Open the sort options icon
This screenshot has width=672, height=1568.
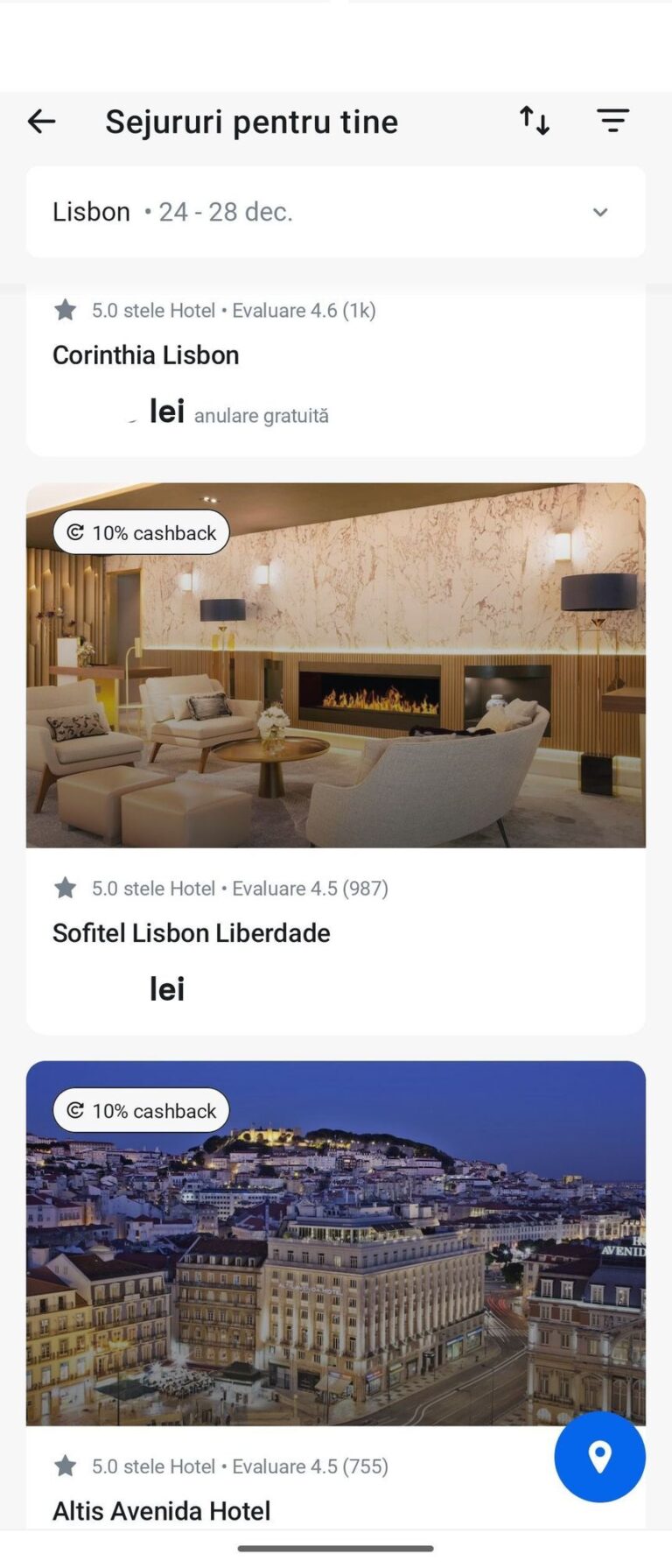point(534,121)
